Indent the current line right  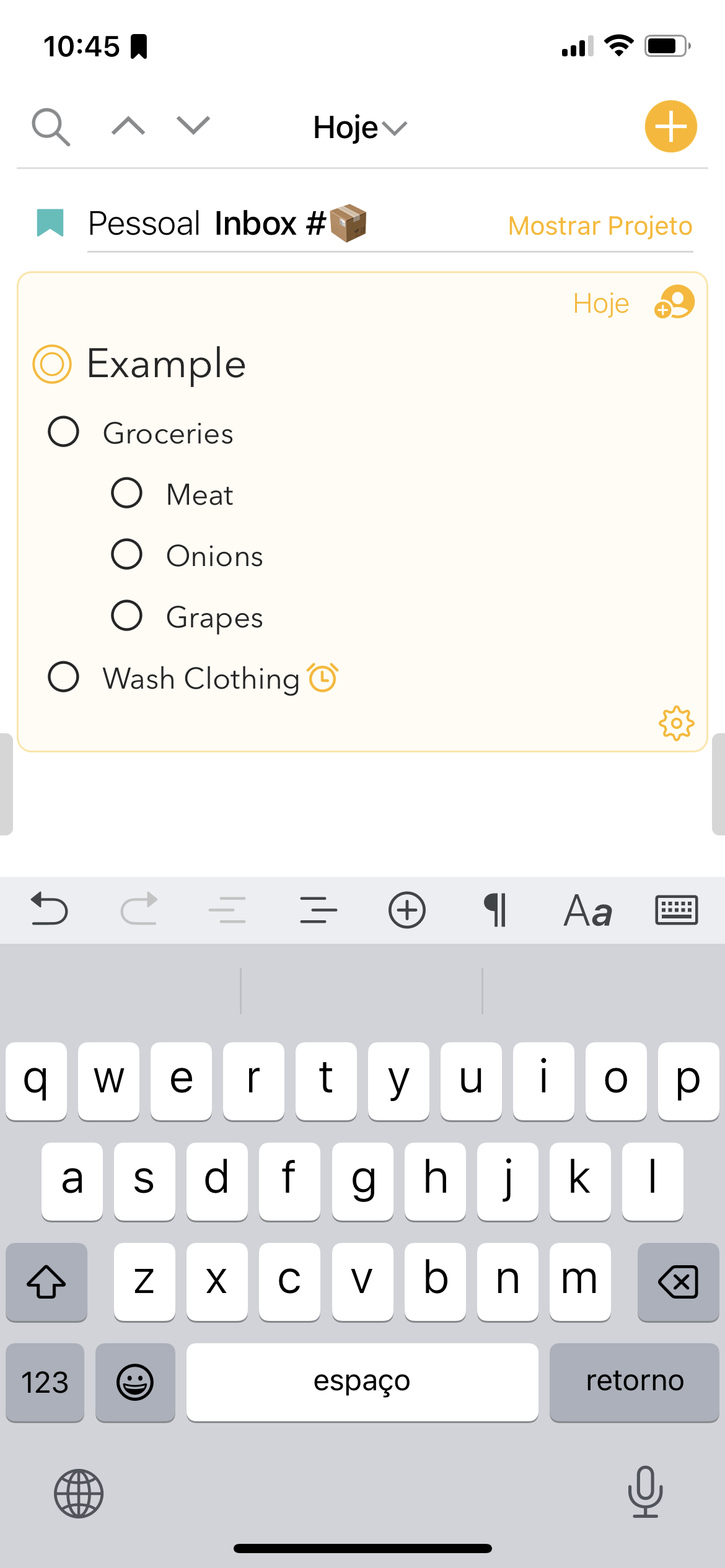319,910
